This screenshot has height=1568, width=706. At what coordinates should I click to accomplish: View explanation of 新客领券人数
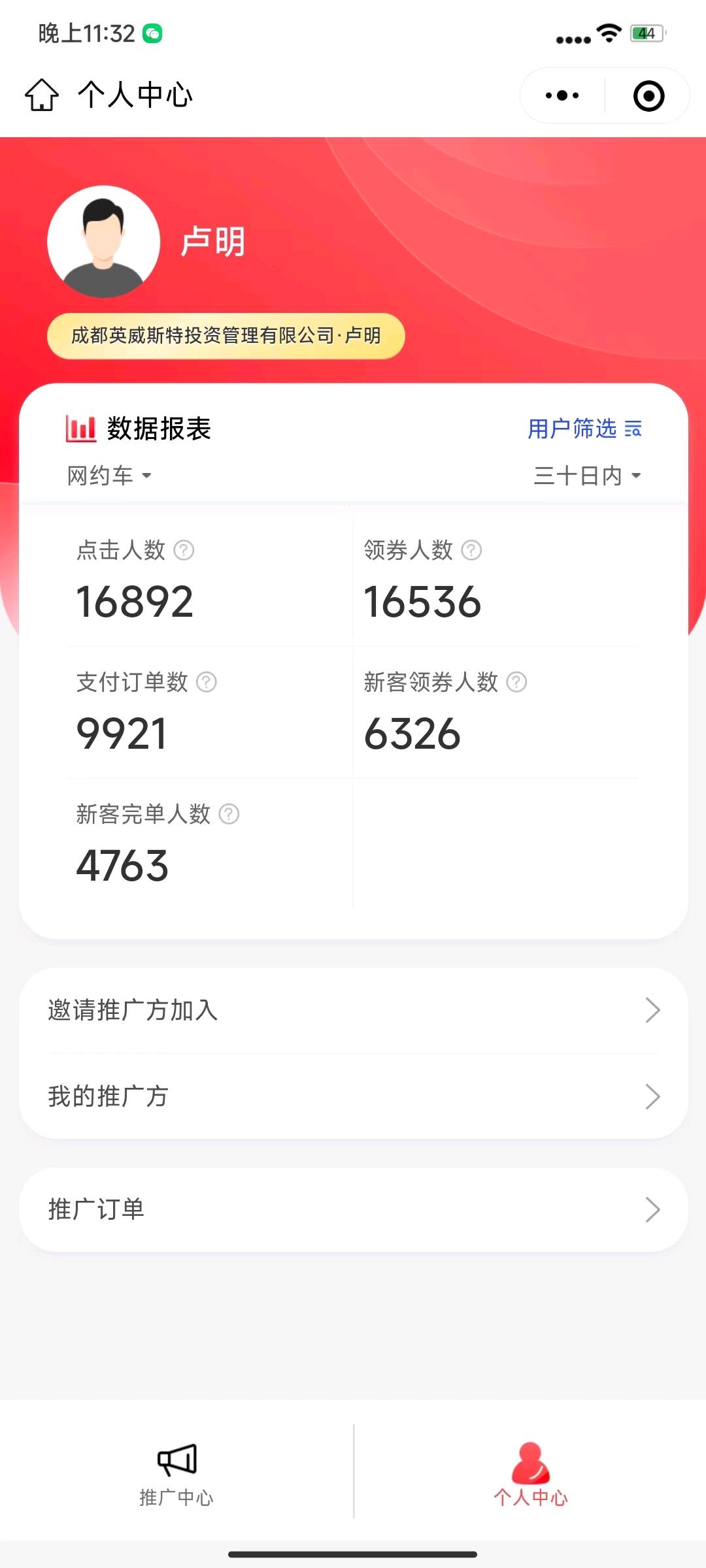[516, 682]
